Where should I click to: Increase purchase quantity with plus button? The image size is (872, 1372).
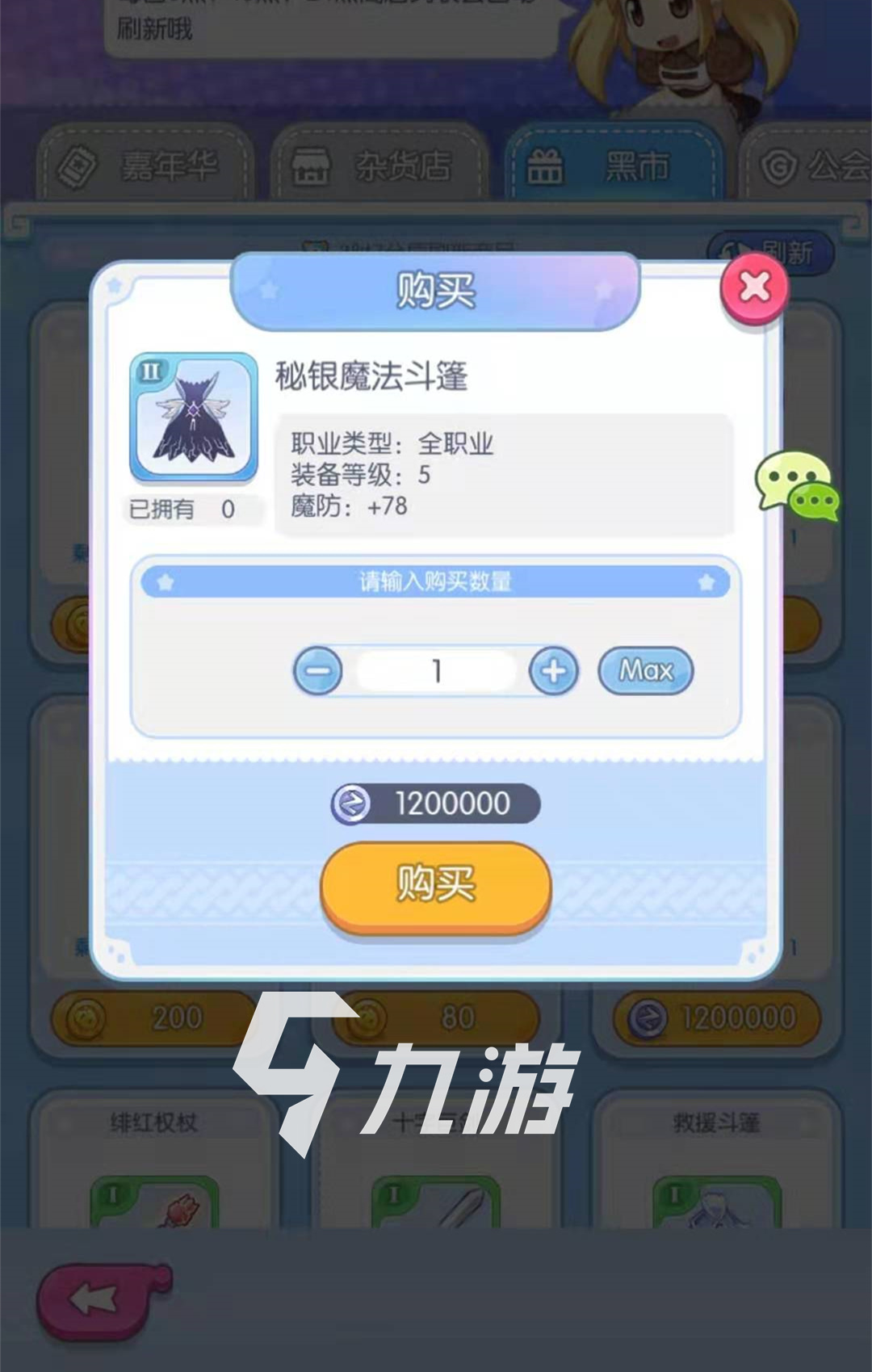pyautogui.click(x=554, y=670)
